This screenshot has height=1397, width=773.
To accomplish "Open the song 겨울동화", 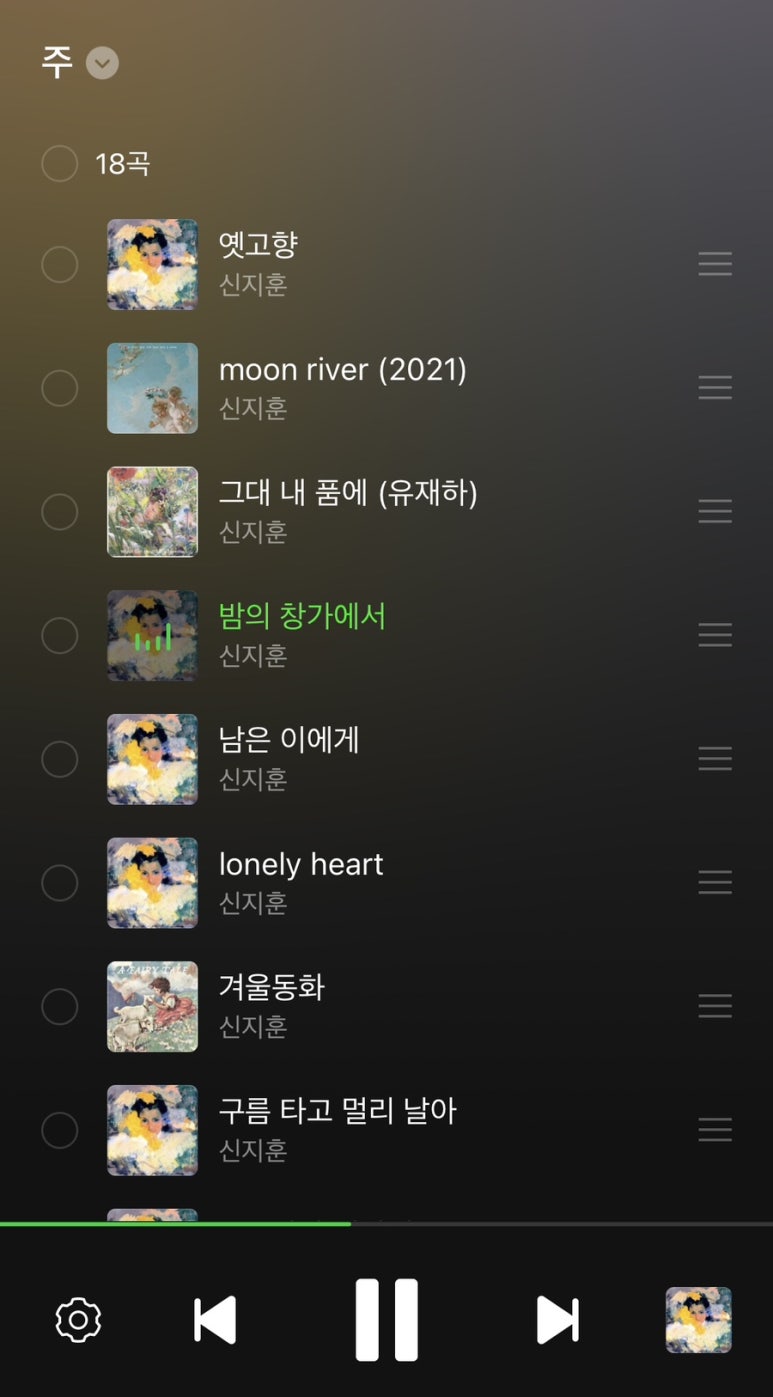I will 272,988.
